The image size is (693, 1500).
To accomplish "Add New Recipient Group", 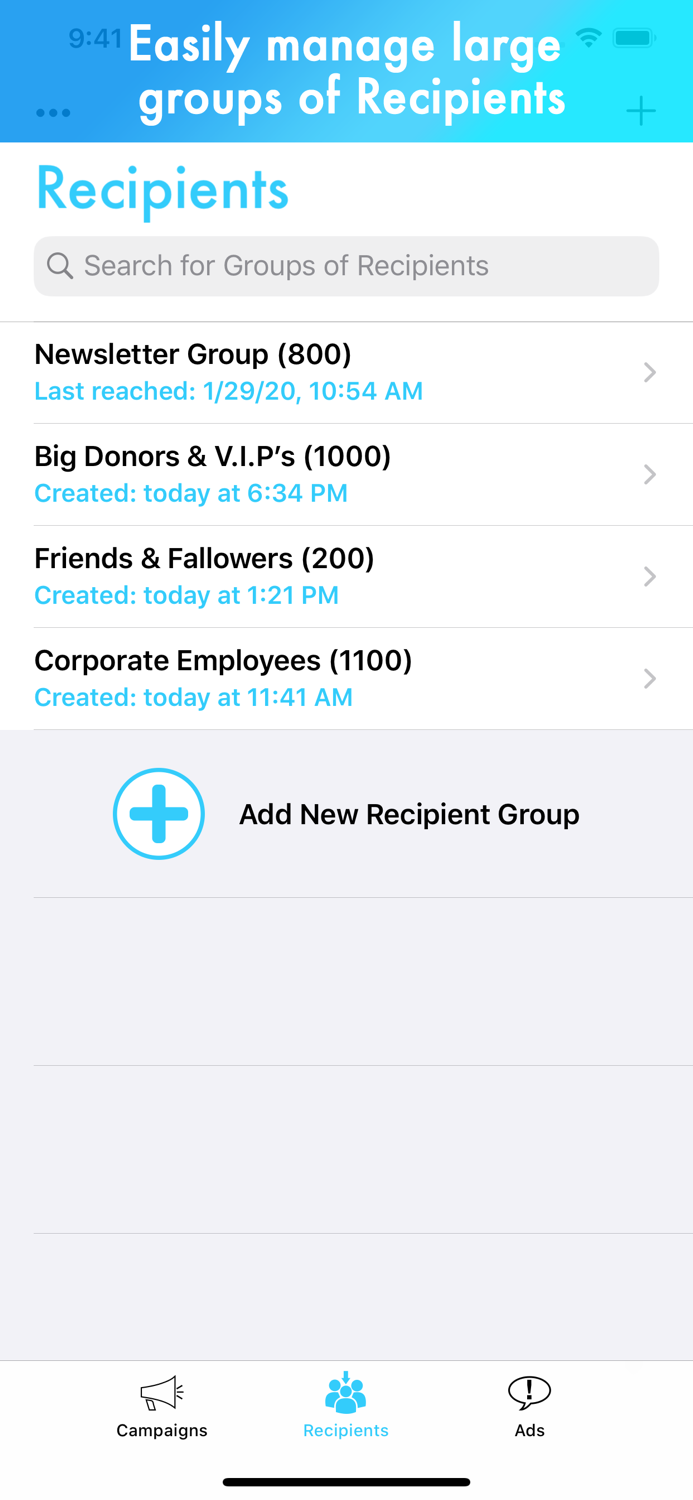I will coord(346,814).
